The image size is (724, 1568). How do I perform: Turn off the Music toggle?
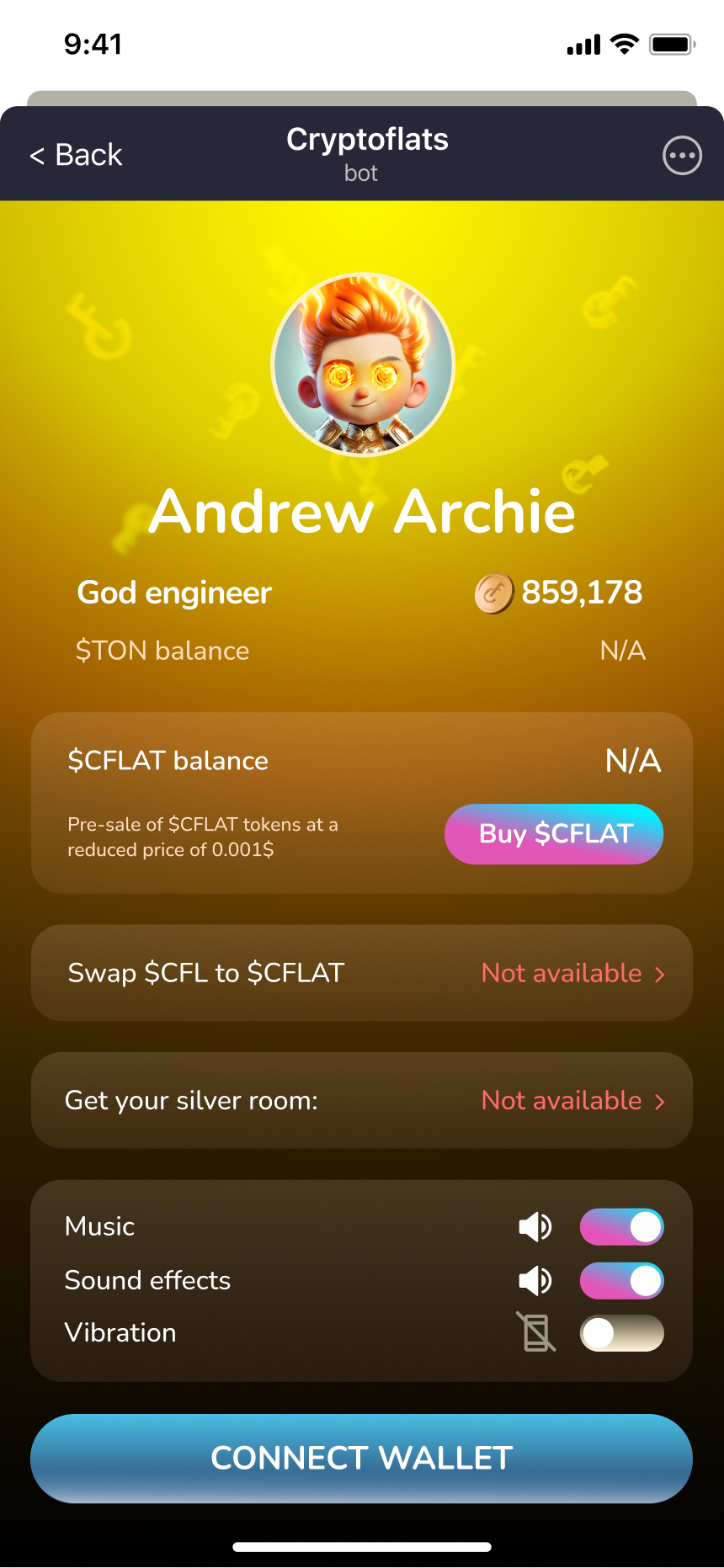point(621,1226)
